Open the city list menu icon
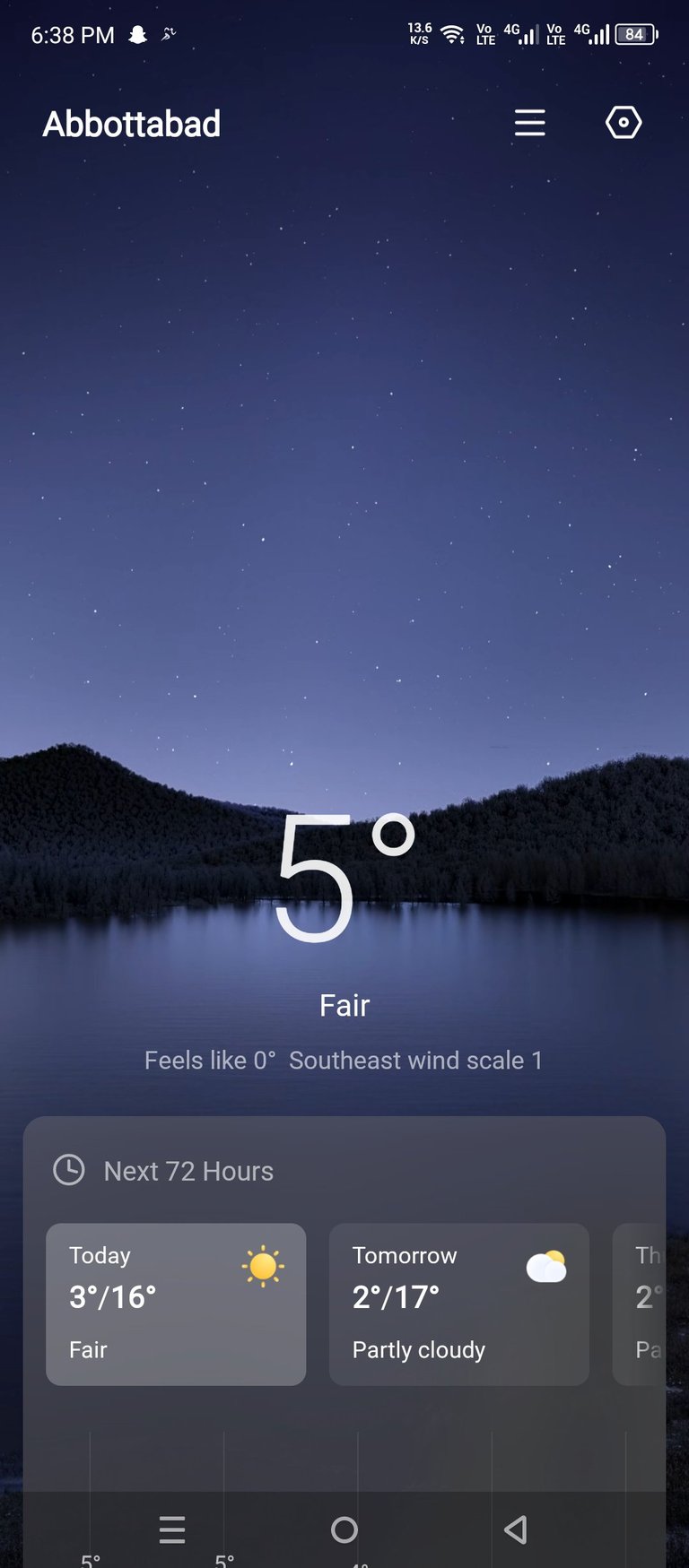The width and height of the screenshot is (689, 1568). (529, 123)
